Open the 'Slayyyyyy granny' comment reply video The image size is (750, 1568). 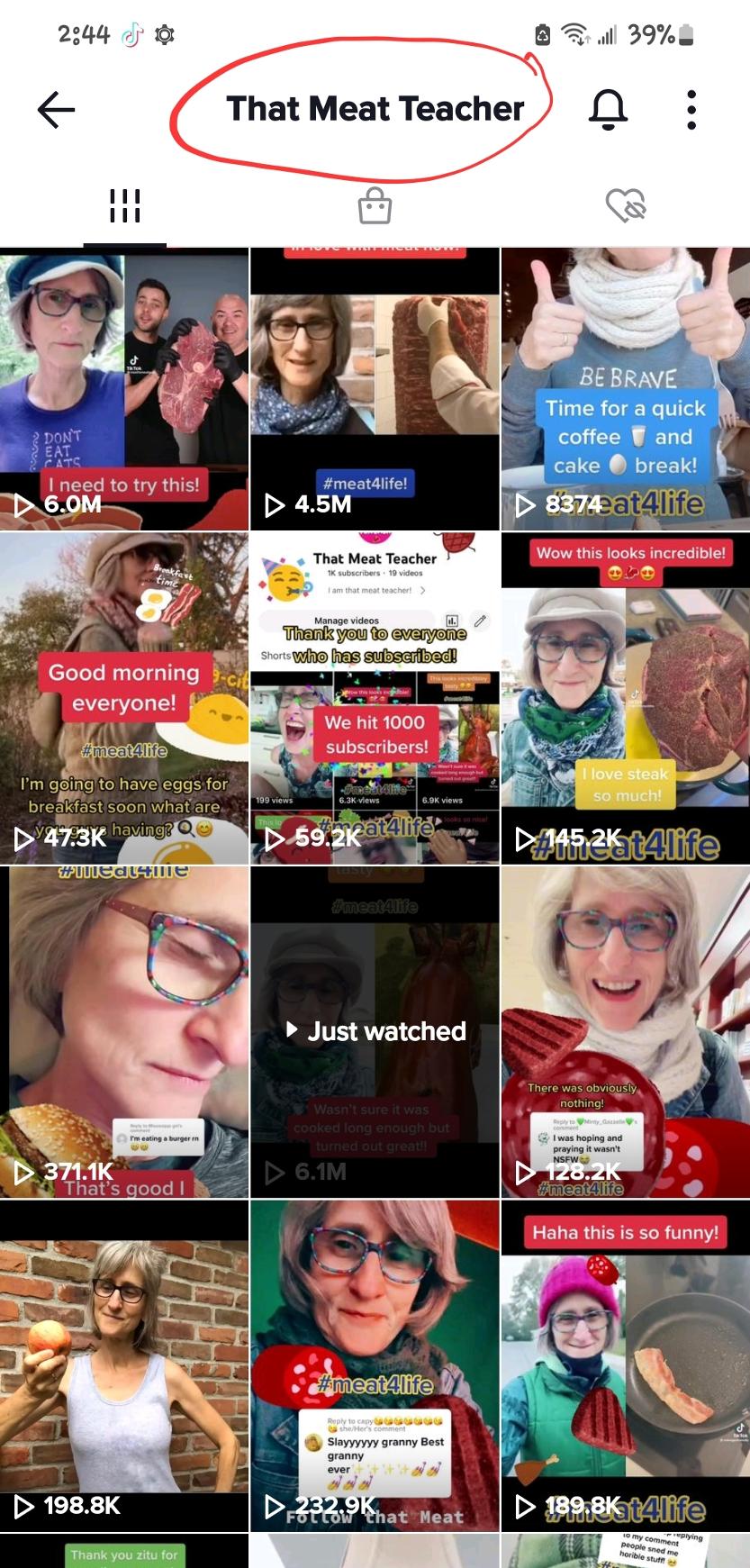[x=375, y=1364]
